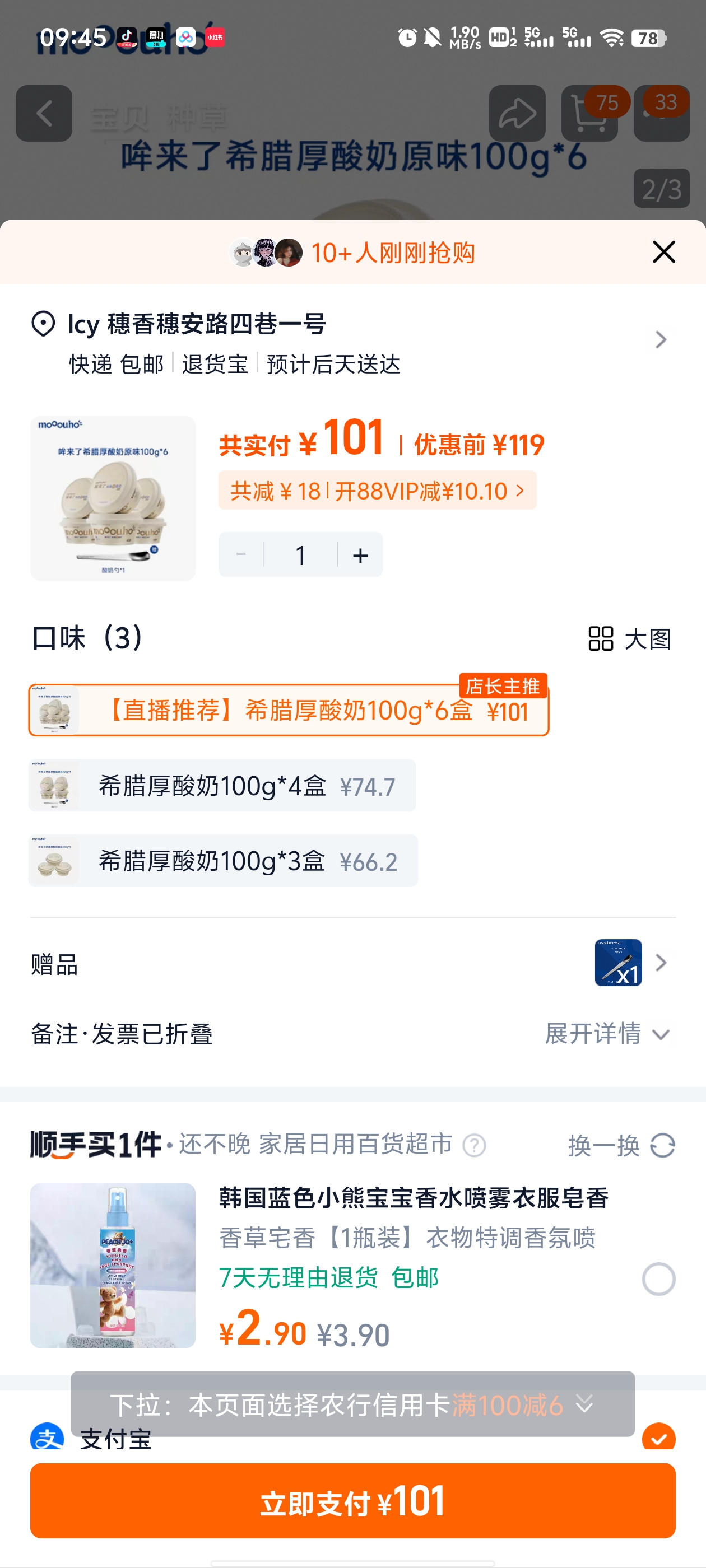Open the help icon next to 家居日用百货超市
Image resolution: width=706 pixels, height=1568 pixels.
[474, 1146]
